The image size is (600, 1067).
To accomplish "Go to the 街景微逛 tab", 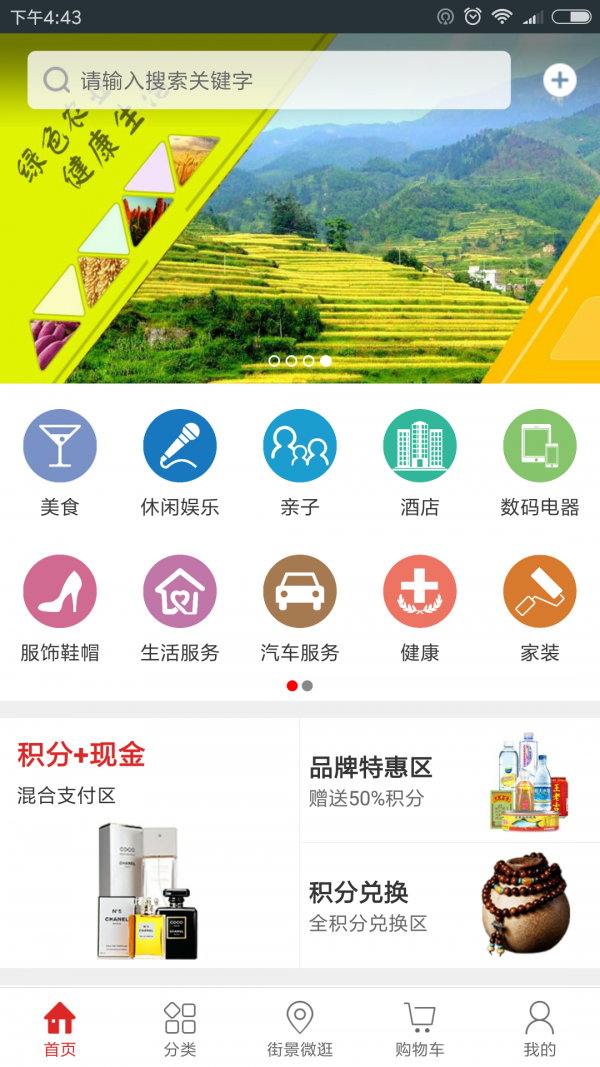I will pos(300,1028).
